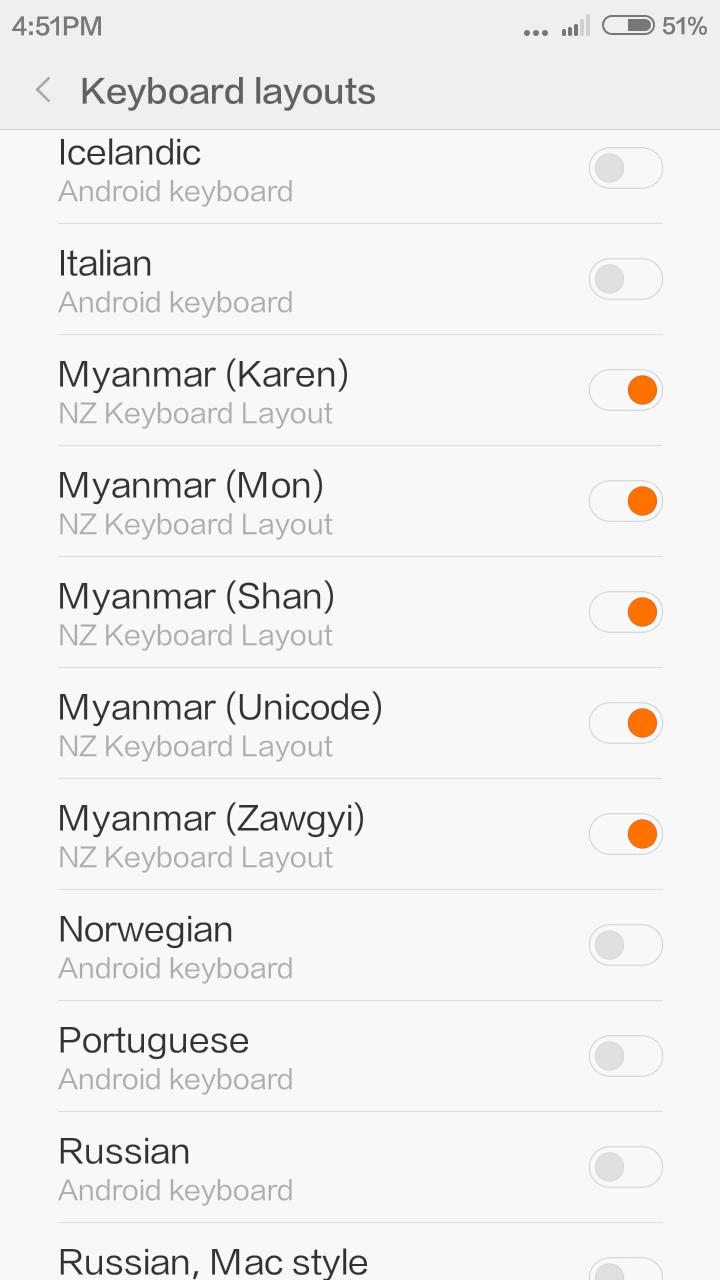Tap the Keyboard layouts title
The height and width of the screenshot is (1280, 720).
click(228, 90)
